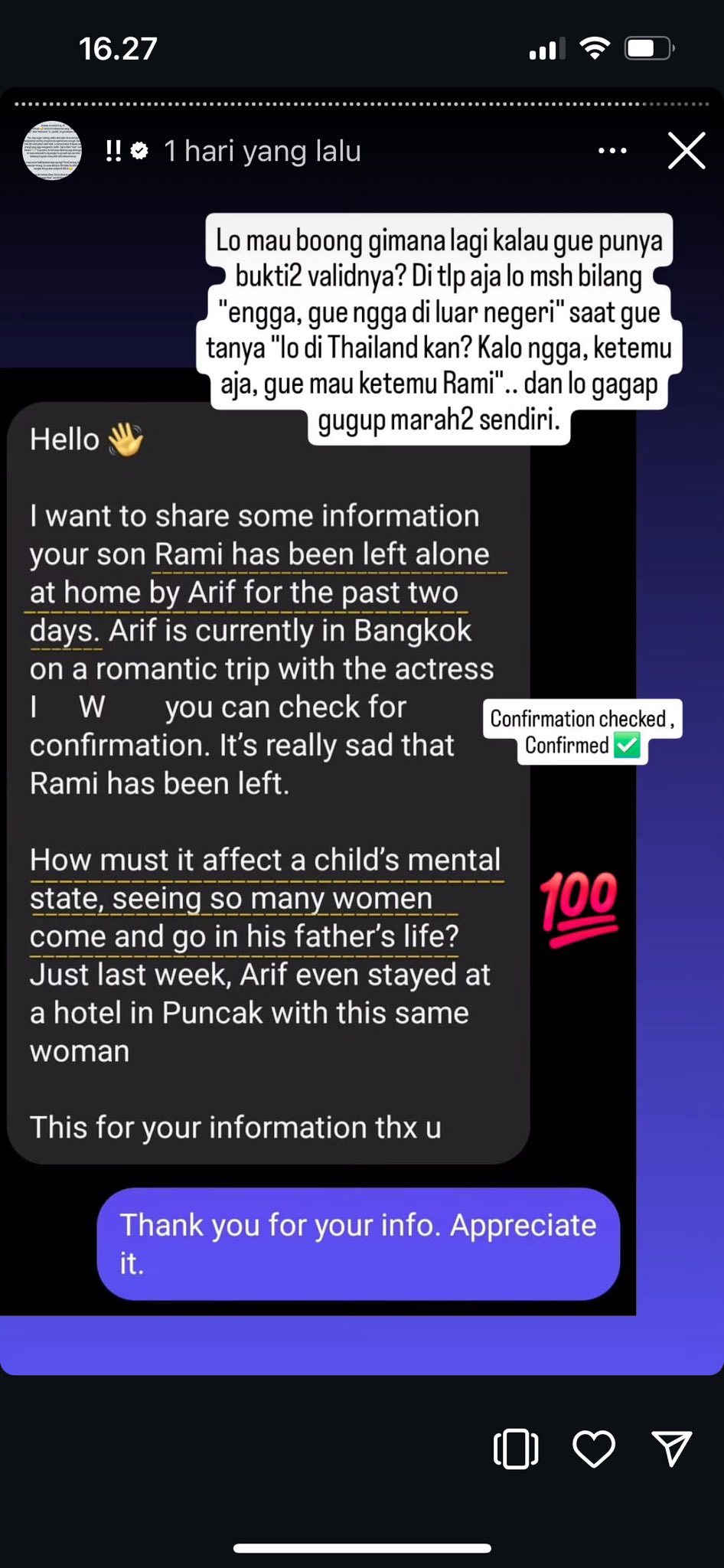Open the poster's profile picture
Image resolution: width=724 pixels, height=1568 pixels.
54,151
